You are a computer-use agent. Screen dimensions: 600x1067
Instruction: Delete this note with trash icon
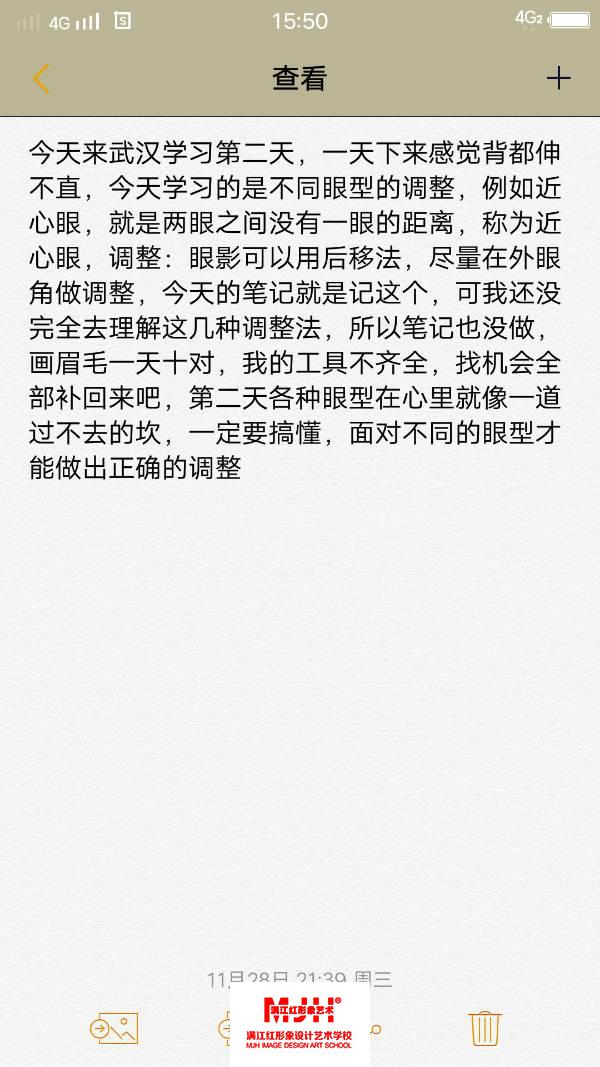(x=485, y=1028)
